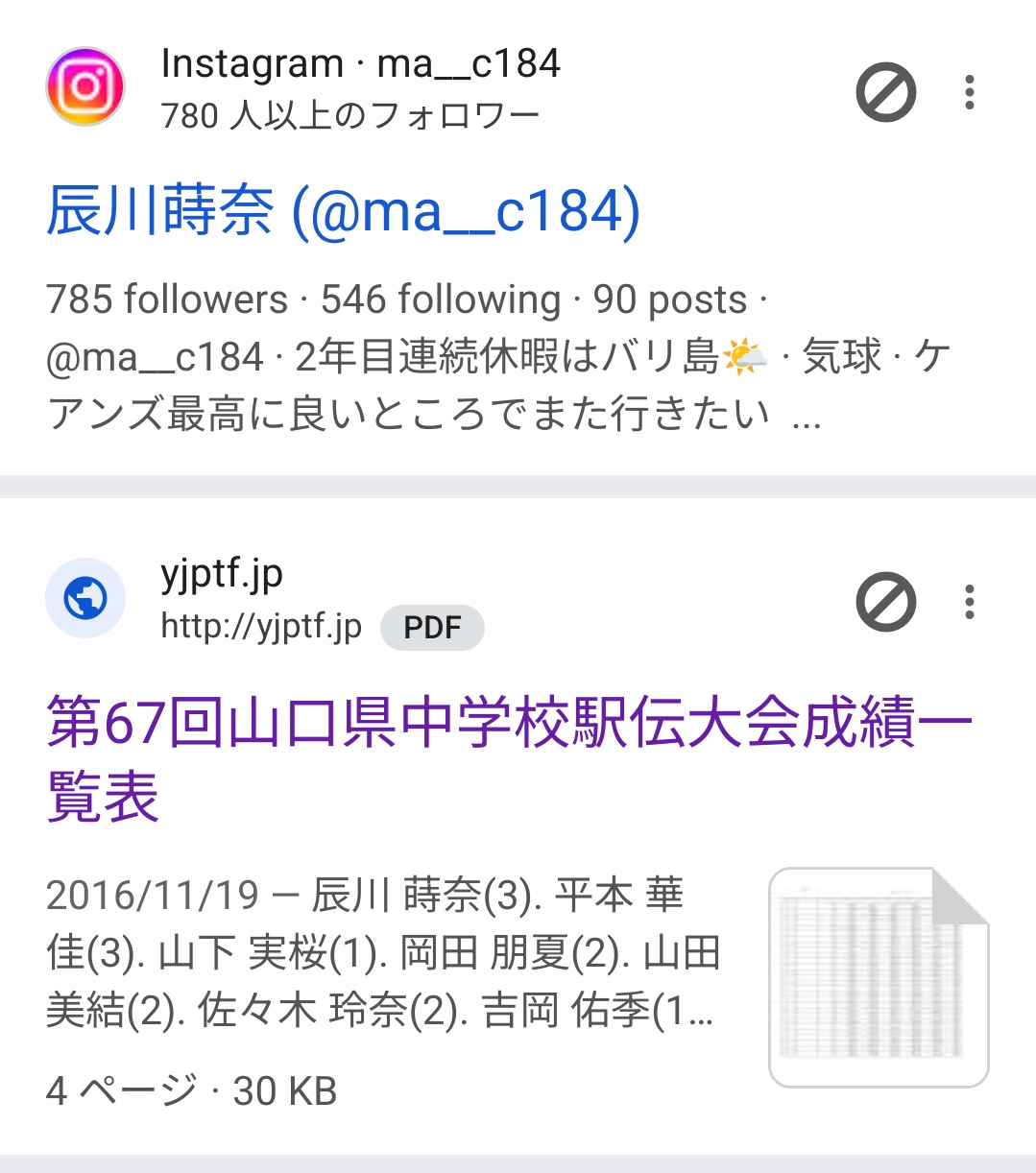The height and width of the screenshot is (1173, 1036).
Task: Open the 辰川蒔奈 (@ma__c184) Instagram result
Action: [x=343, y=212]
